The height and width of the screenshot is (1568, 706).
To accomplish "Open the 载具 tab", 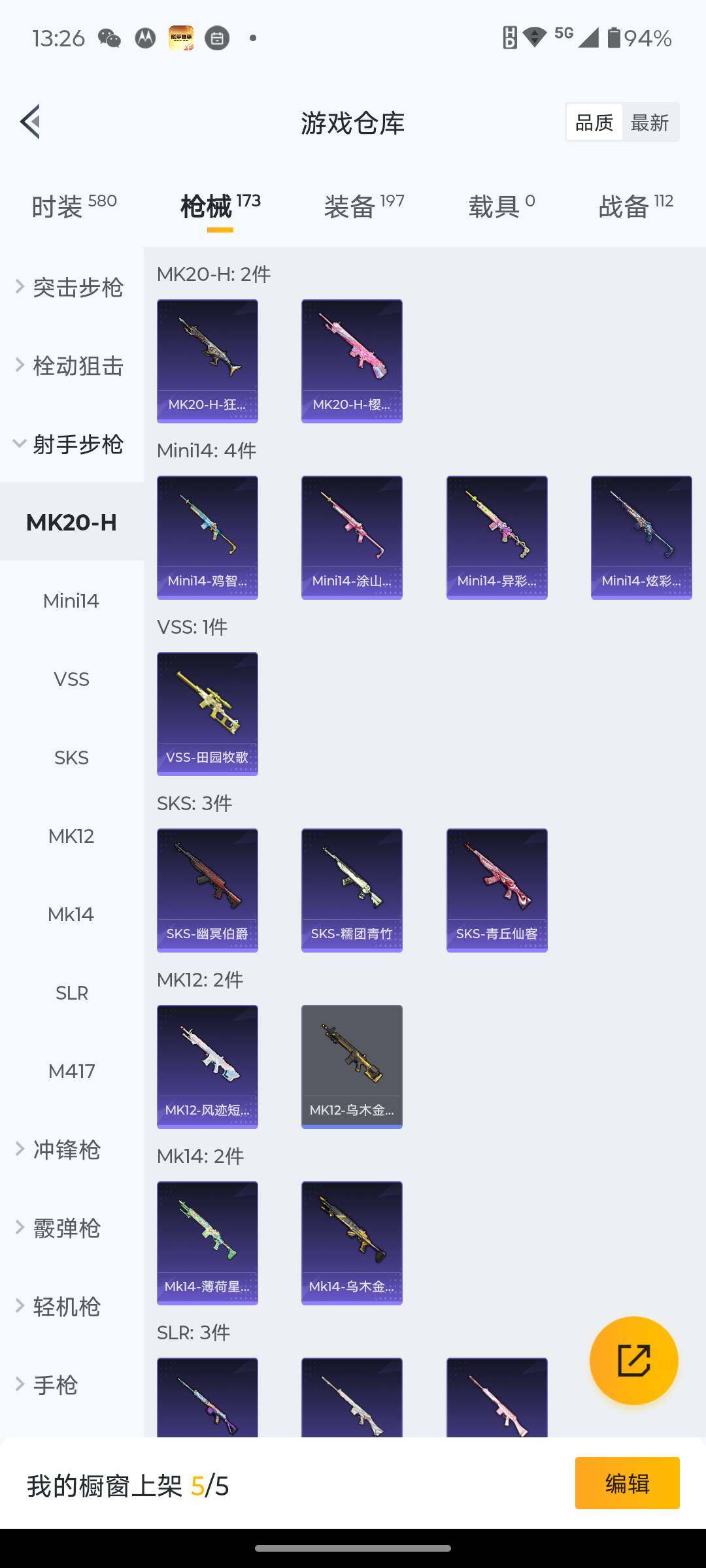I will click(x=501, y=206).
